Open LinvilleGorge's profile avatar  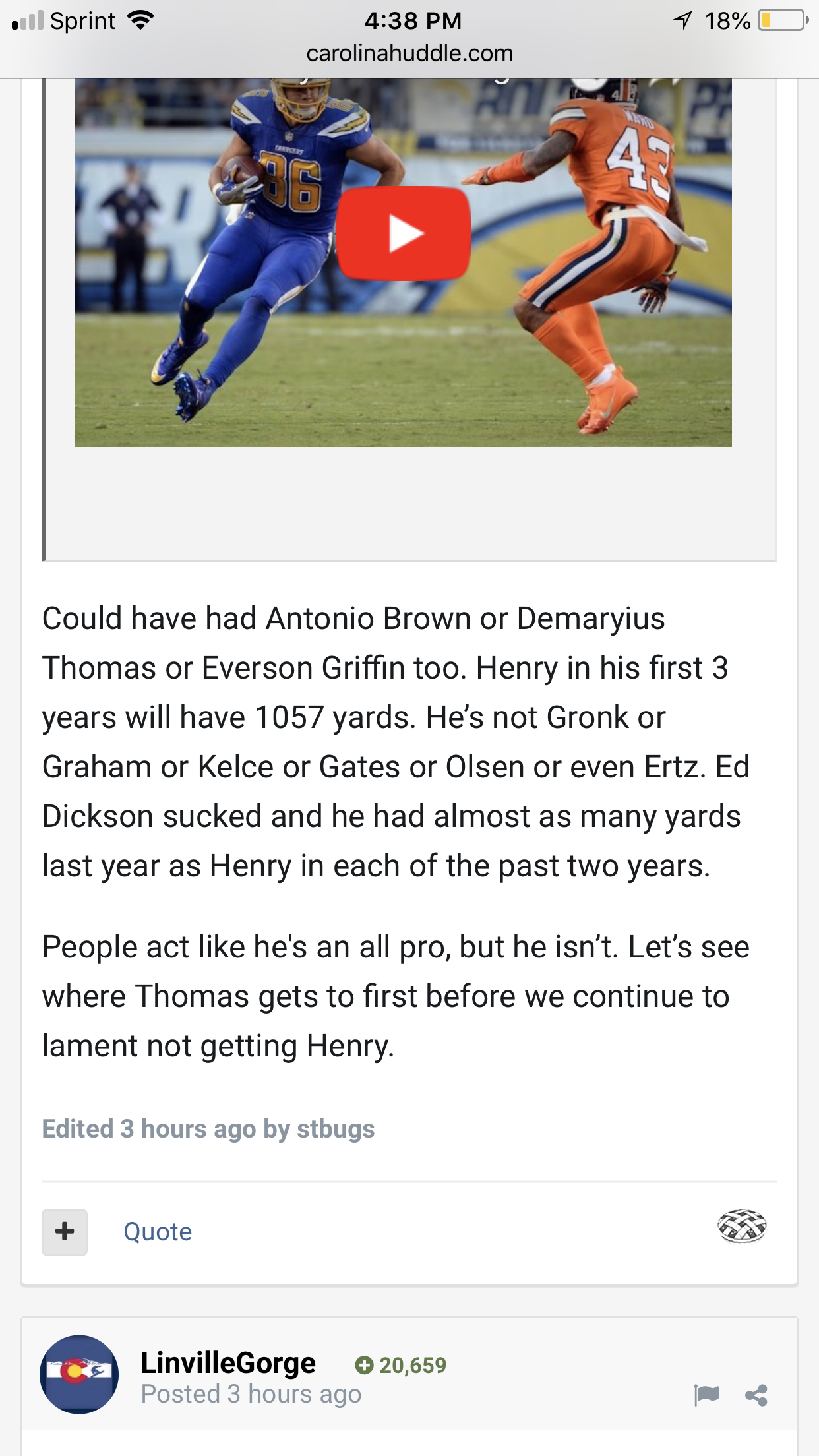[79, 1374]
